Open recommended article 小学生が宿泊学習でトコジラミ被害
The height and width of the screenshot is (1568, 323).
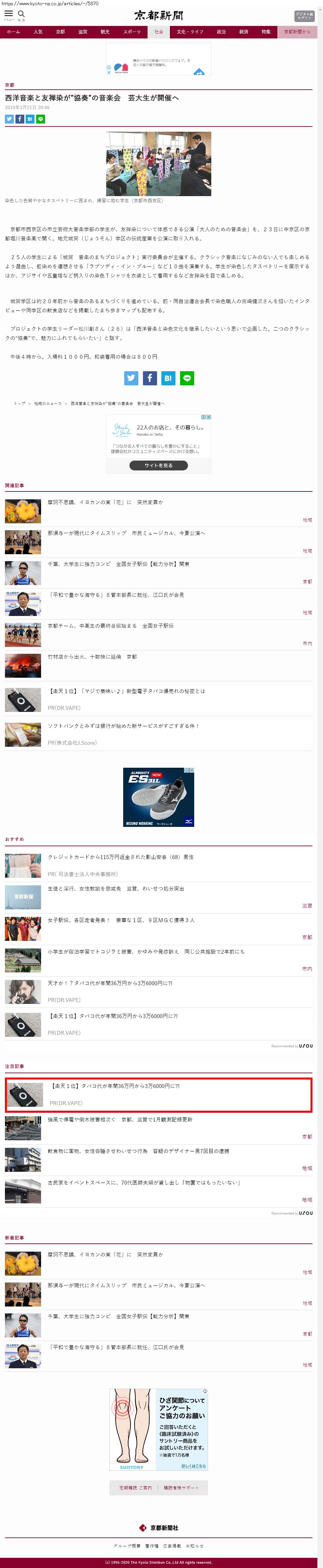pos(146,951)
